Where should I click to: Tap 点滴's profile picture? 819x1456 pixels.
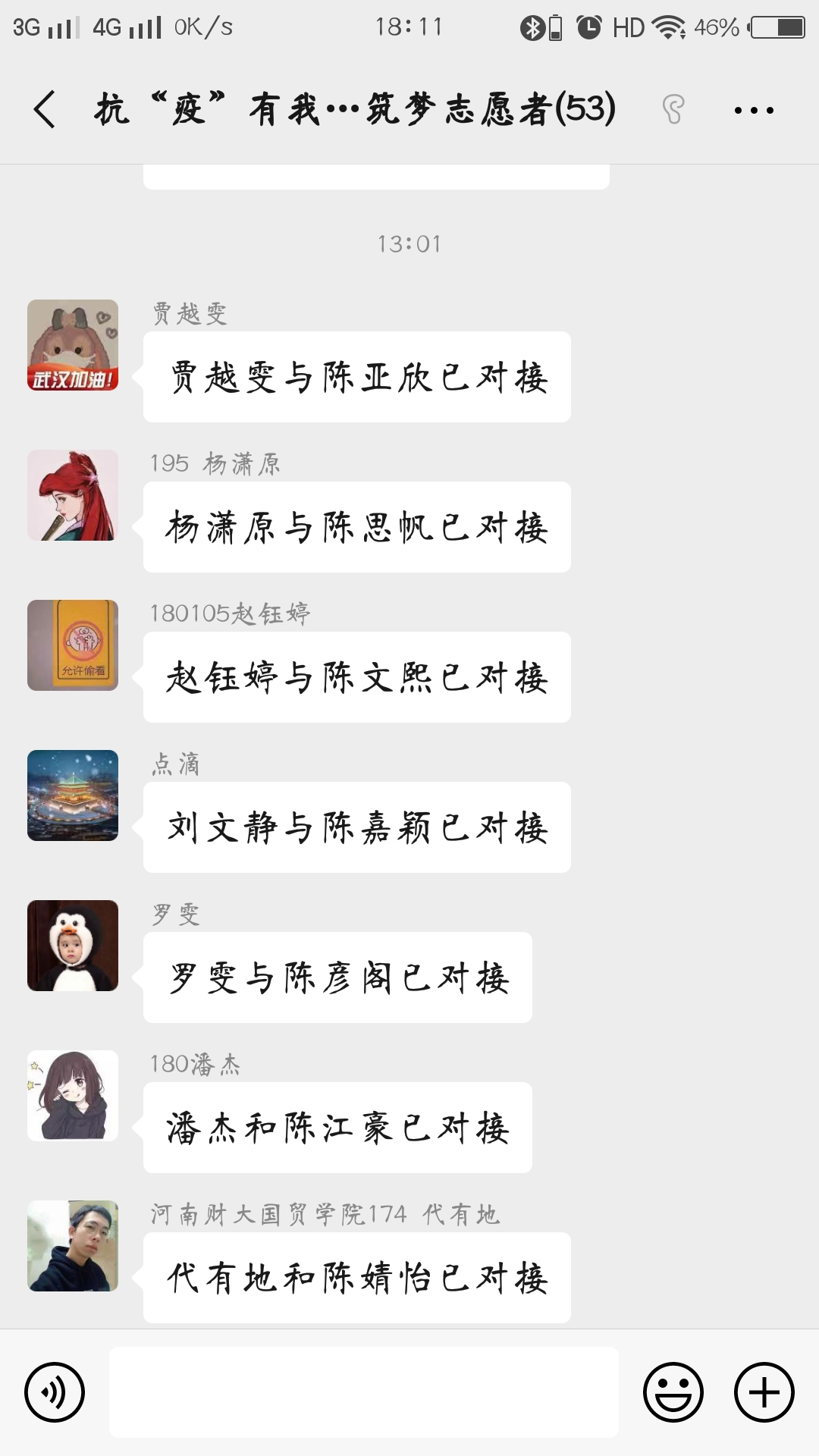tap(73, 795)
